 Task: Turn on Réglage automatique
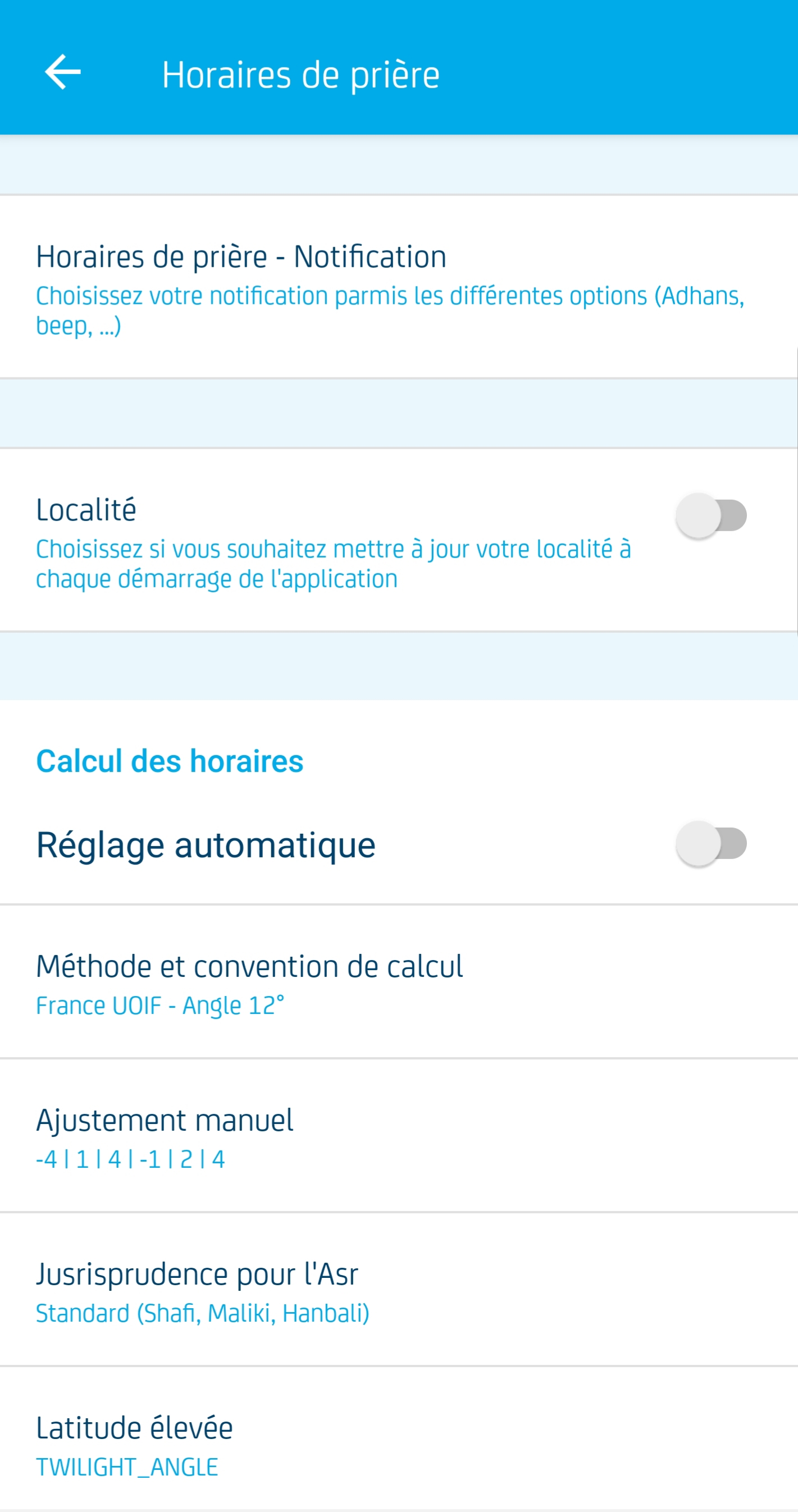tap(710, 844)
